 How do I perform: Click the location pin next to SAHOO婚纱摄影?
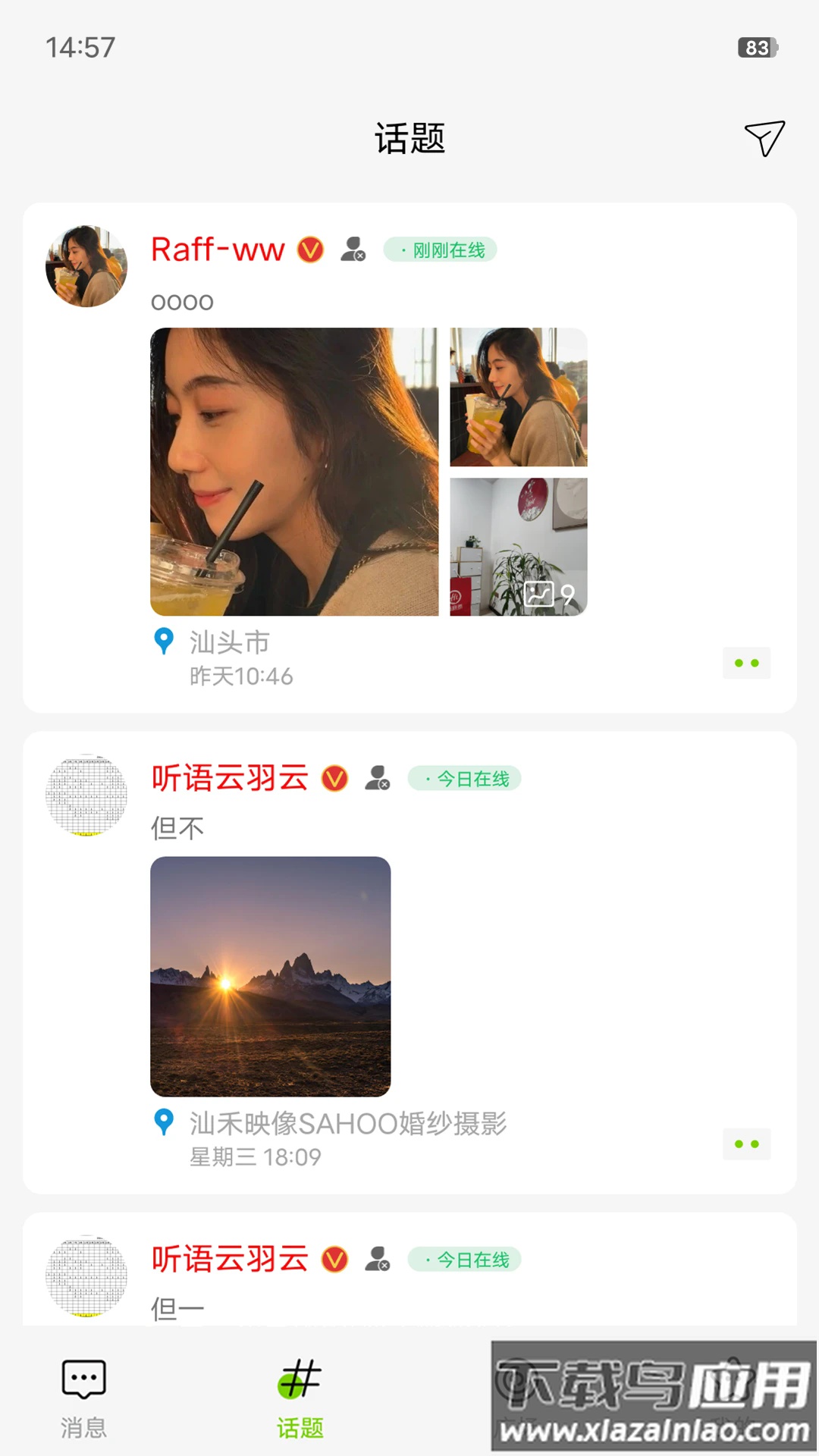click(x=162, y=1125)
